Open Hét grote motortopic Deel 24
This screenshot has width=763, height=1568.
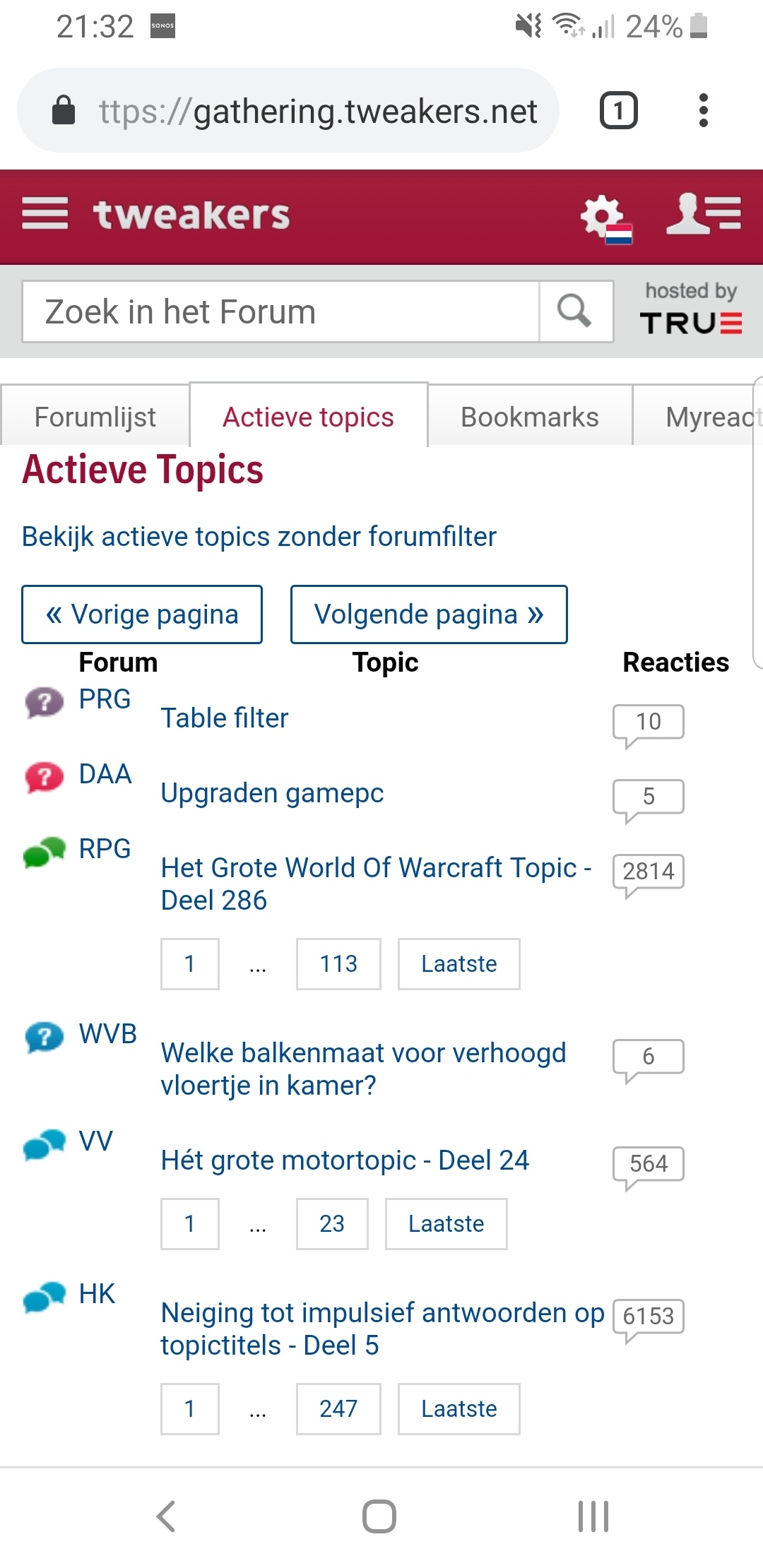(345, 1160)
